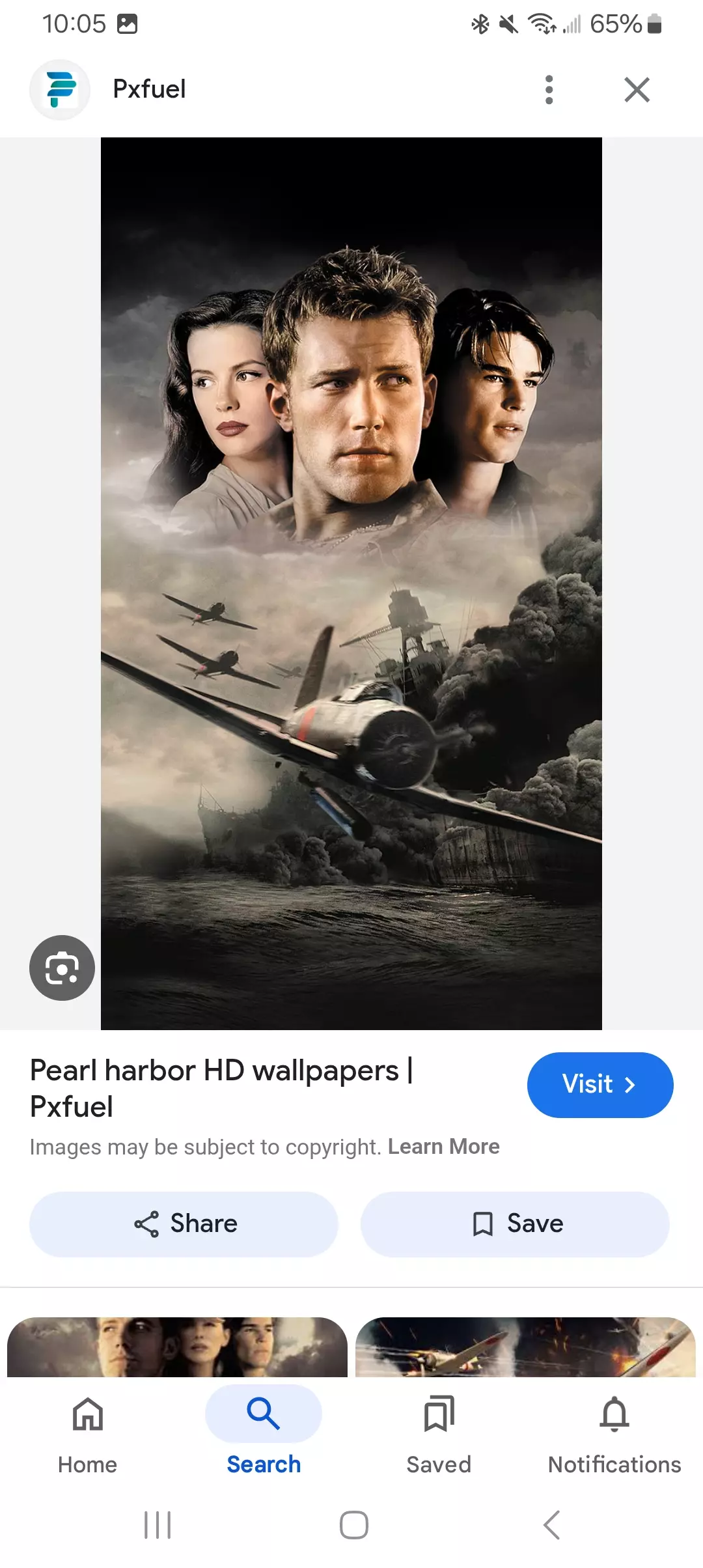Open the three-dot overflow menu

tap(549, 90)
